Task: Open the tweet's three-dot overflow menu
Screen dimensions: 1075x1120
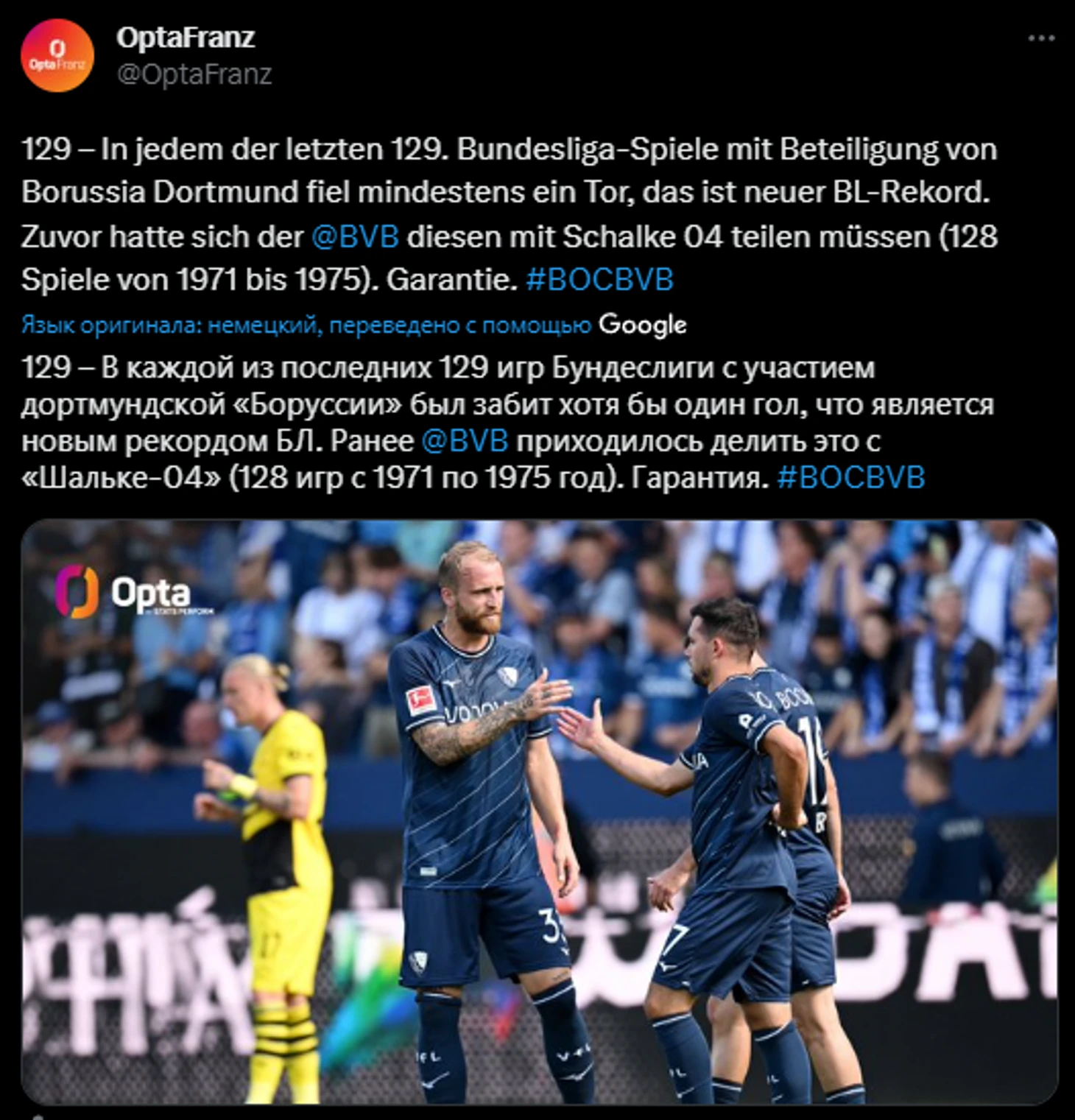Action: point(1041,39)
